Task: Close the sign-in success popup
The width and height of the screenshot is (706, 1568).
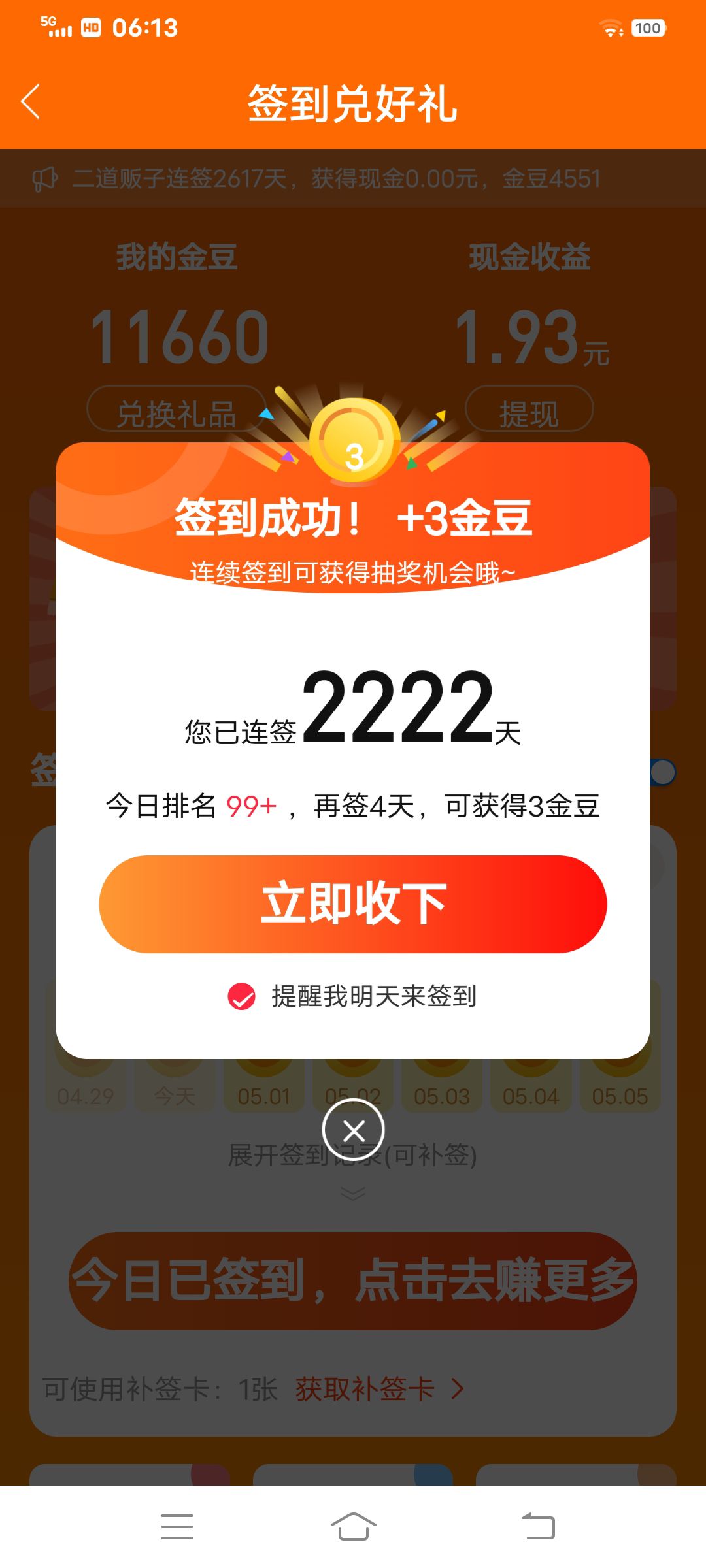Action: (353, 1130)
